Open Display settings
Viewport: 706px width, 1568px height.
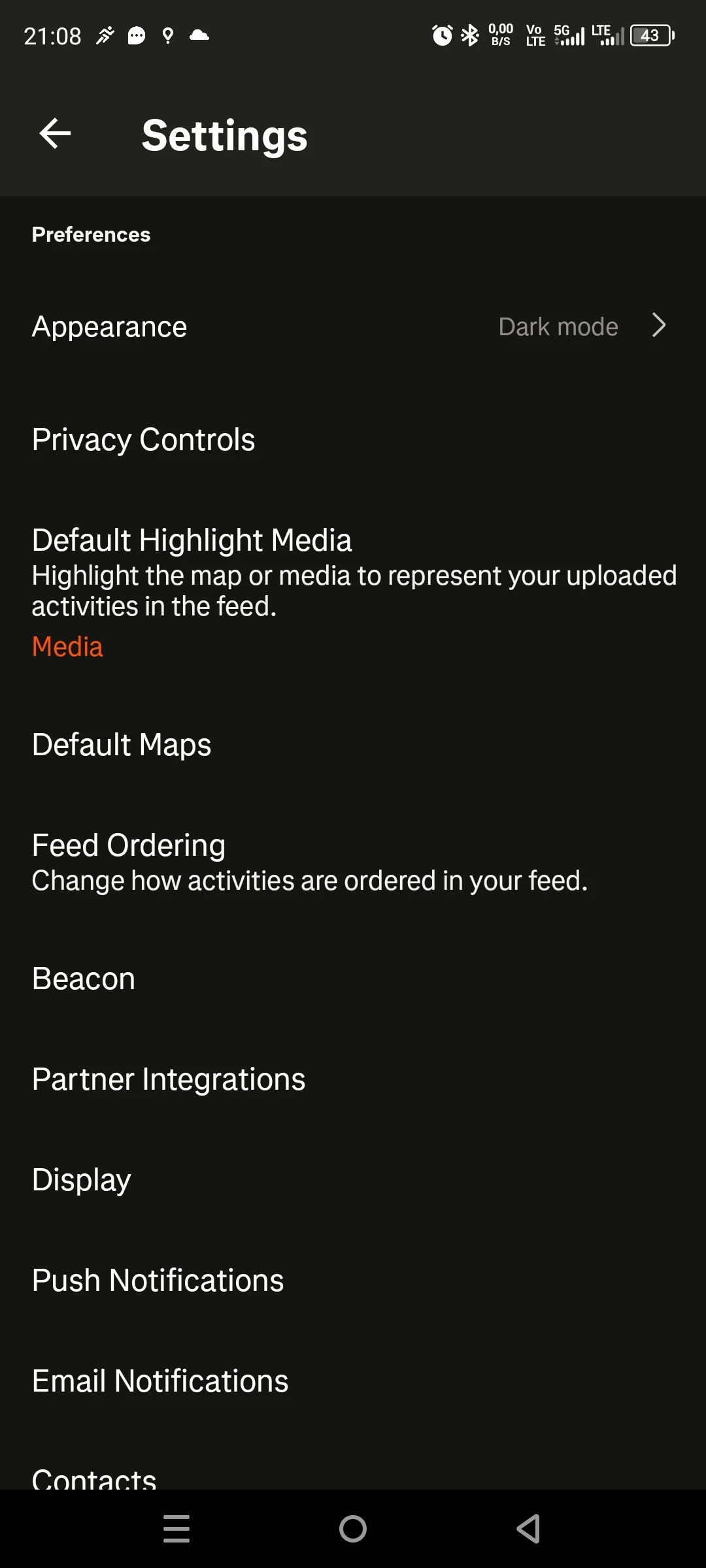click(353, 1179)
